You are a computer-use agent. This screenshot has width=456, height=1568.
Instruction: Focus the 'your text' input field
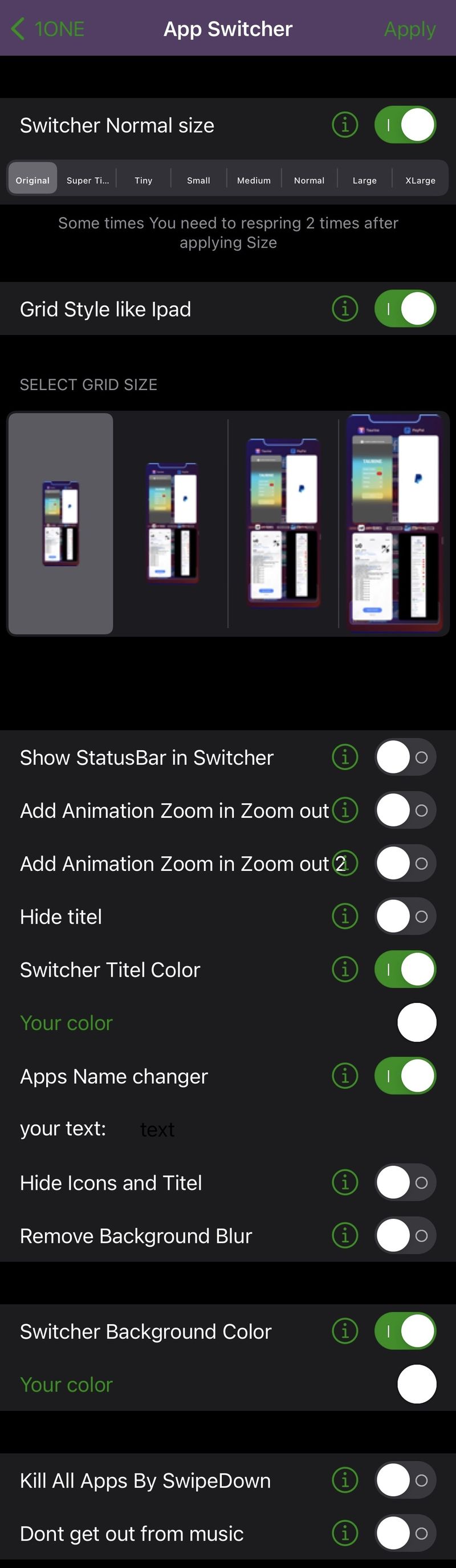click(243, 1129)
